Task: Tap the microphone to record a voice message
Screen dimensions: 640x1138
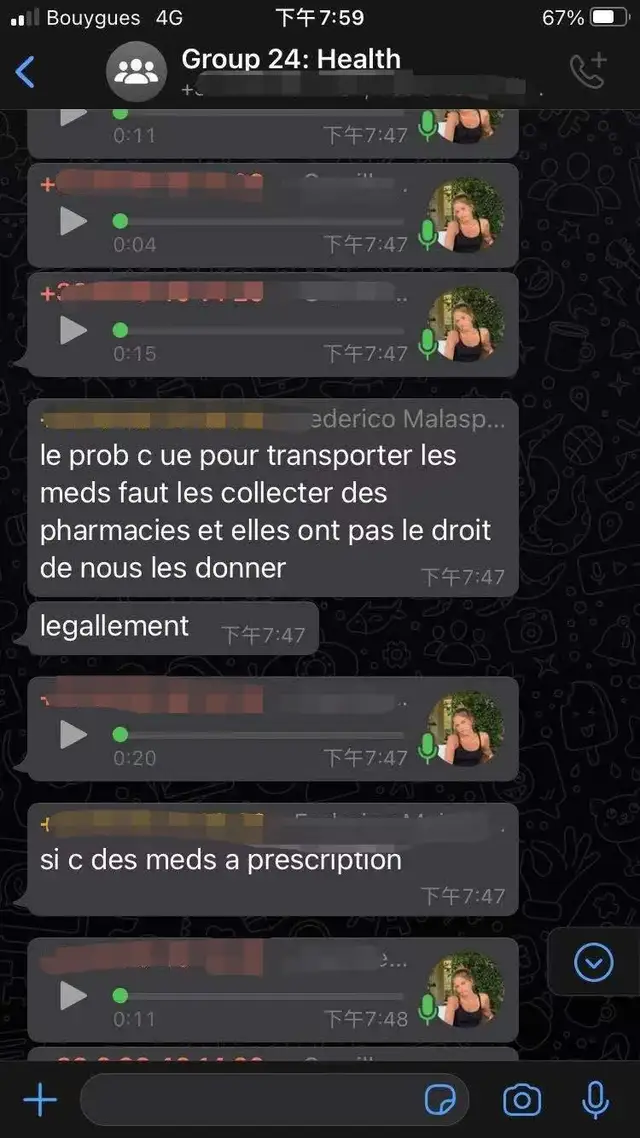Action: (x=596, y=1101)
